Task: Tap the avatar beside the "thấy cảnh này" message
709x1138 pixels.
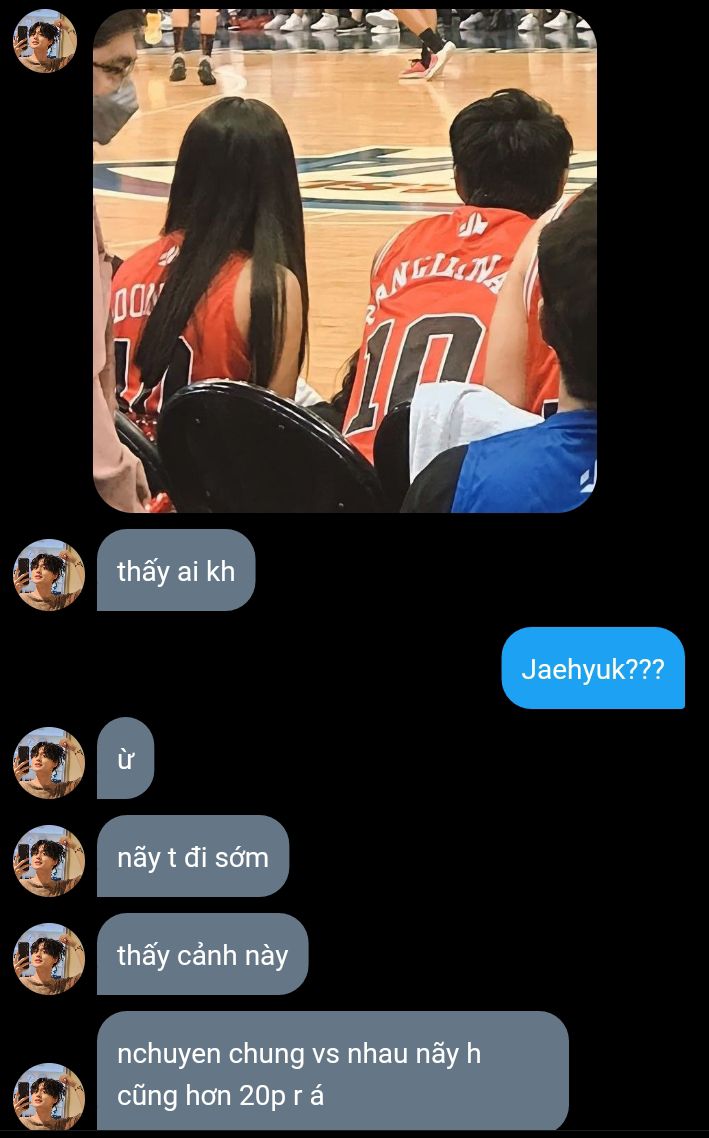Action: point(48,958)
